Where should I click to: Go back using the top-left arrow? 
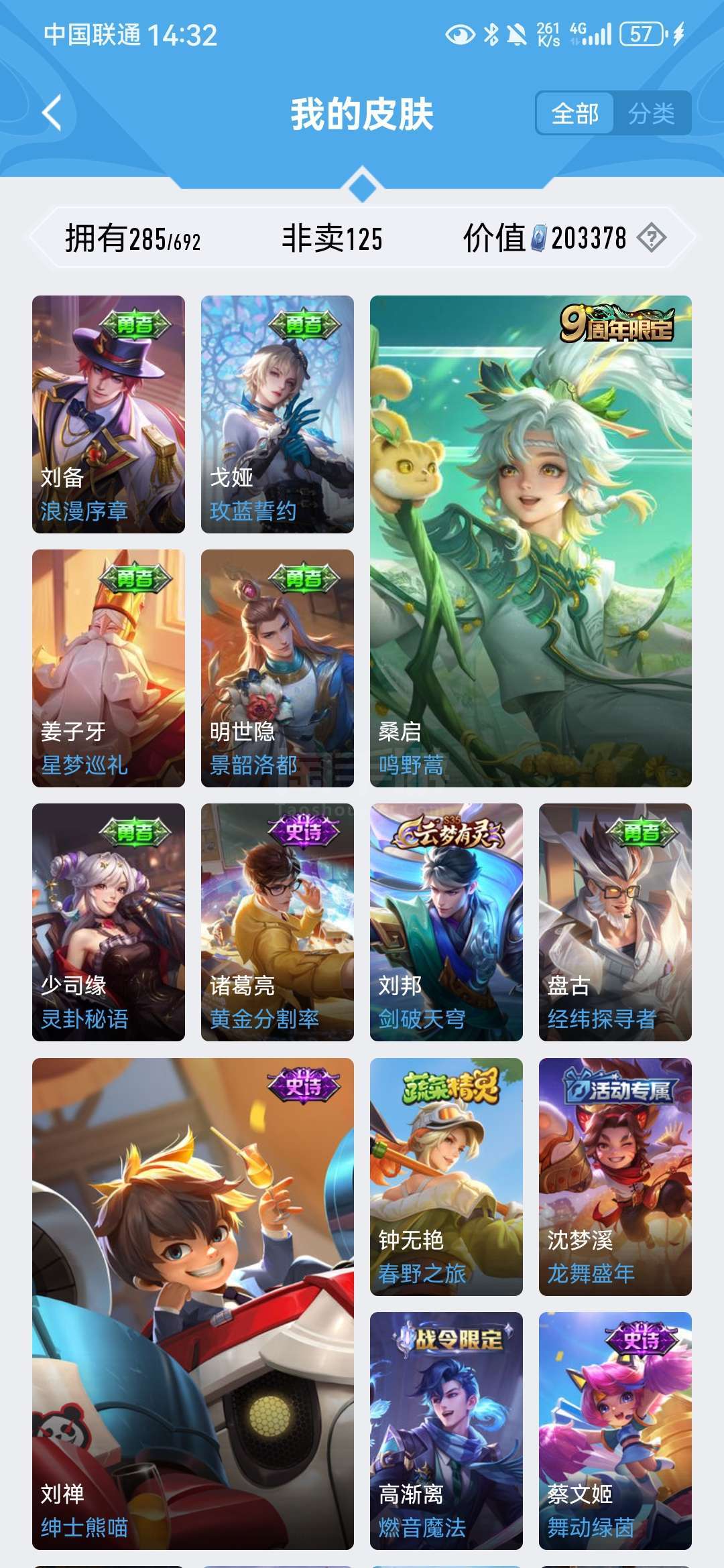pyautogui.click(x=52, y=113)
